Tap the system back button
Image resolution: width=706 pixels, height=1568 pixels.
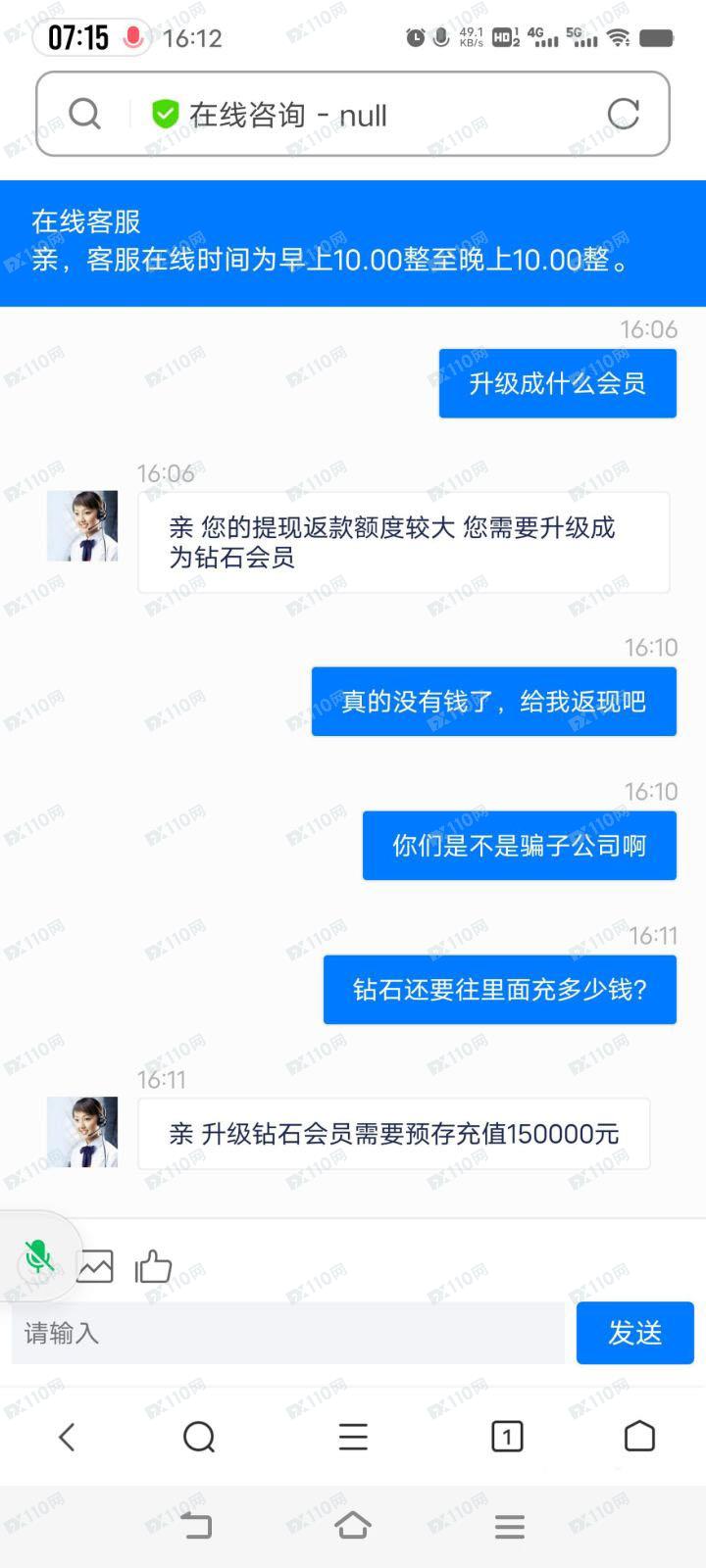coord(197,1526)
